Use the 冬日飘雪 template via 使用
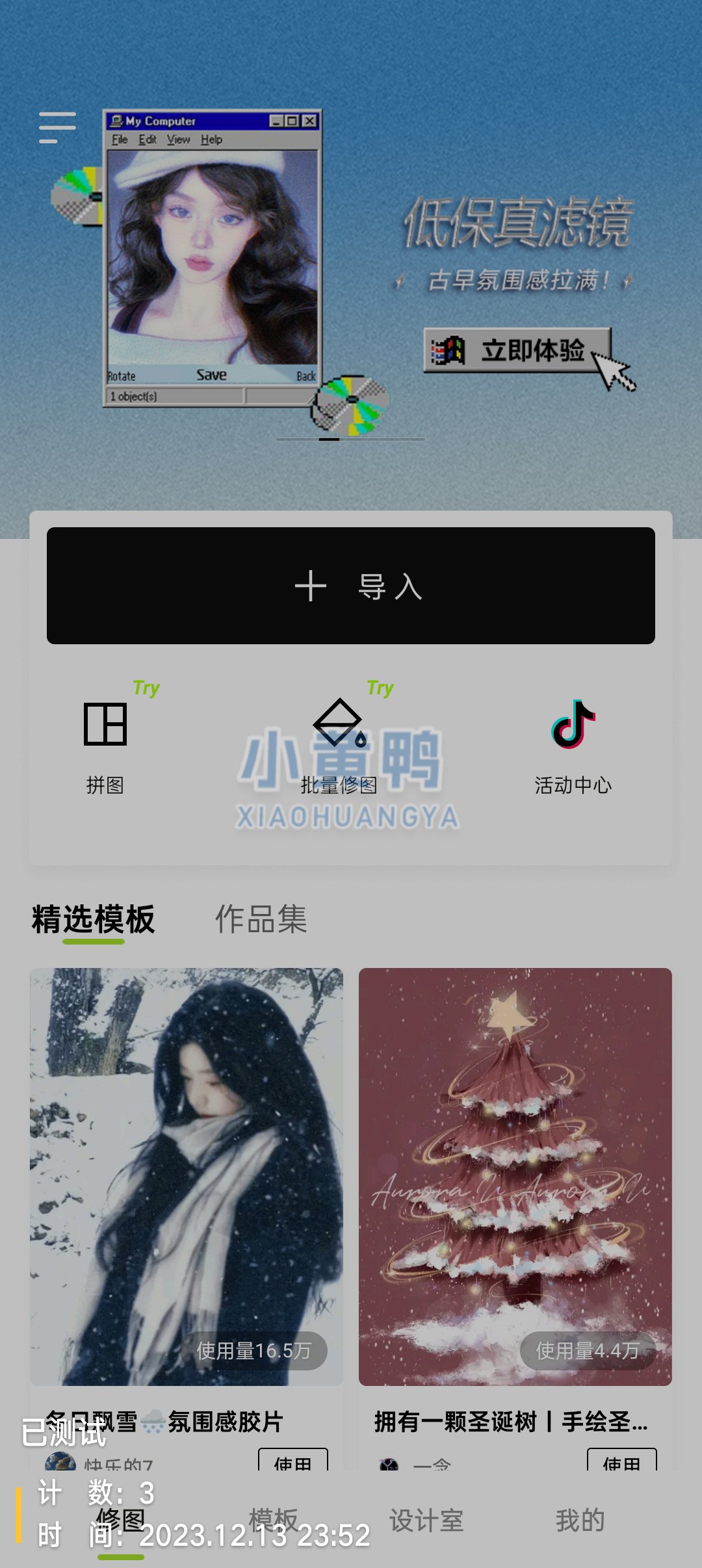Image resolution: width=702 pixels, height=1568 pixels. [292, 1460]
